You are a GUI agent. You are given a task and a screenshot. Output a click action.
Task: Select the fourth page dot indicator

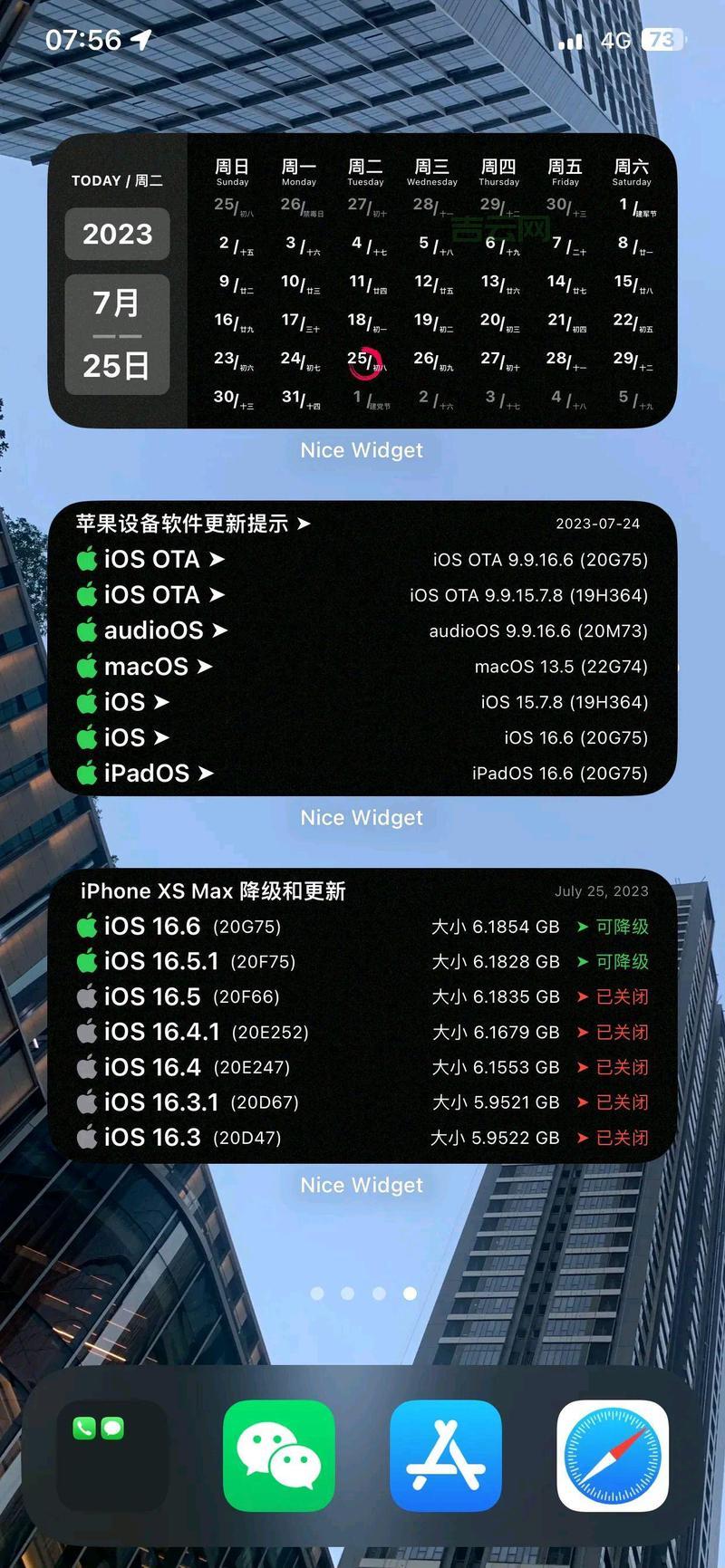(x=410, y=1294)
